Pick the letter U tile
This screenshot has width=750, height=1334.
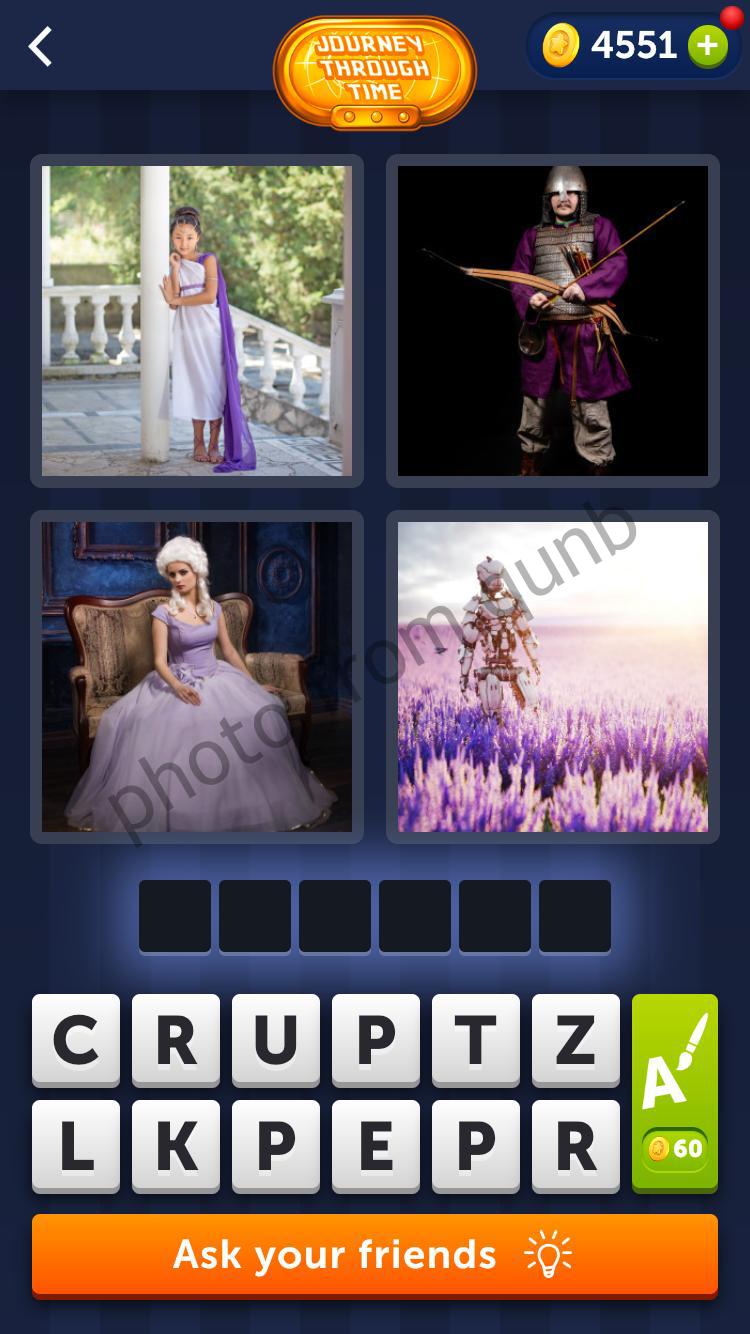tap(276, 1040)
